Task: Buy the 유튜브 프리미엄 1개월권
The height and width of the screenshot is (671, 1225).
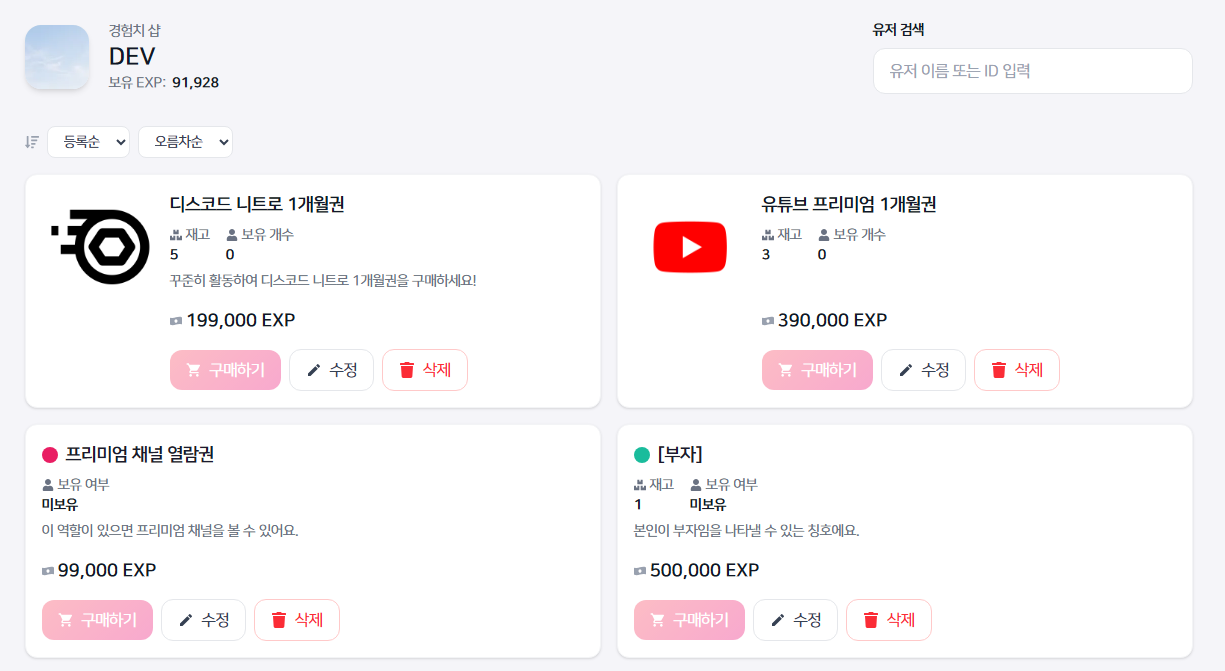Action: pos(817,370)
